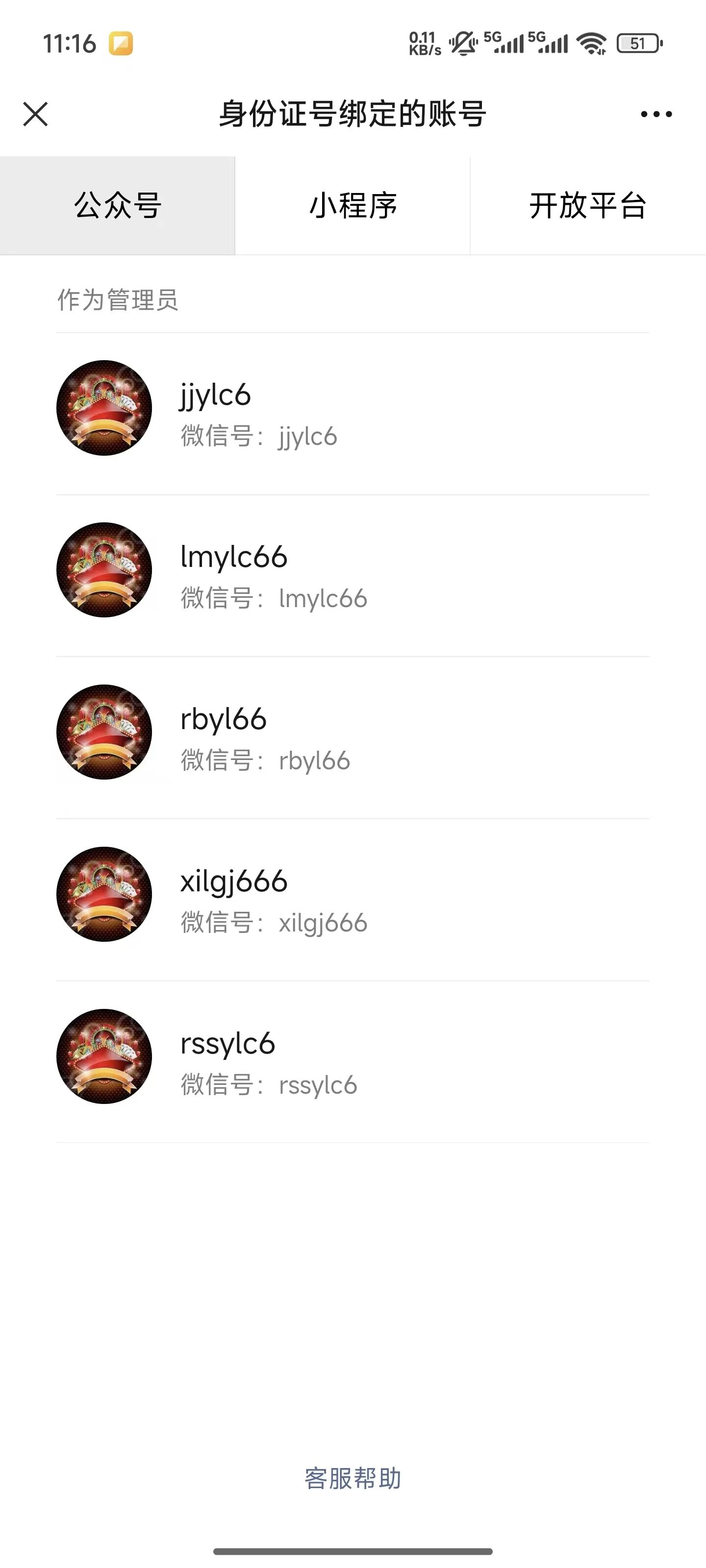This screenshot has width=706, height=1568.
Task: Switch to the 开放平台 tab
Action: 588,205
